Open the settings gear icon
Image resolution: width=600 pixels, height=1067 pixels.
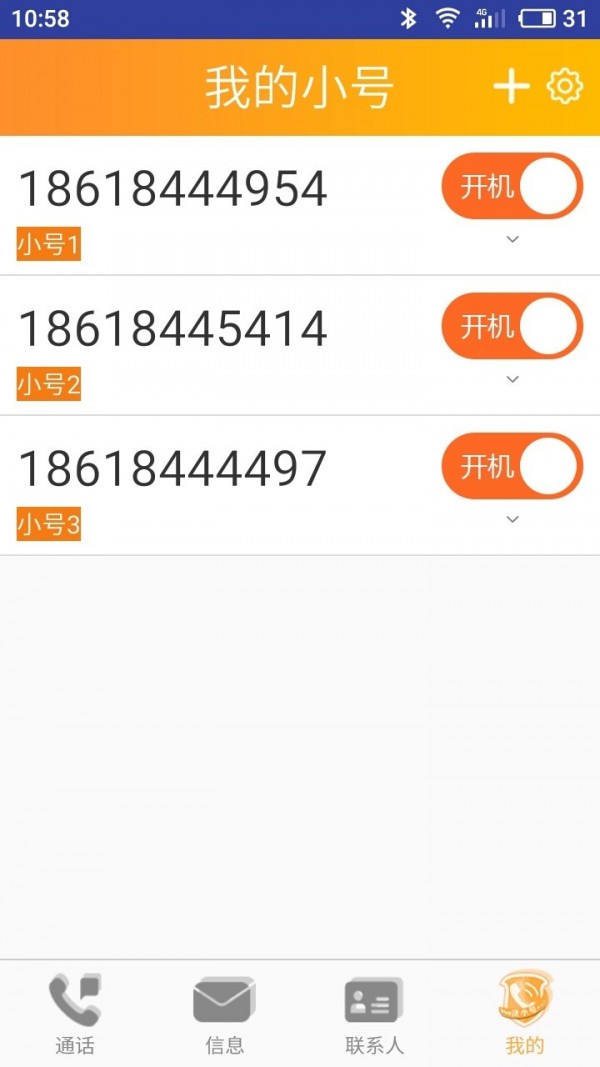(x=565, y=87)
